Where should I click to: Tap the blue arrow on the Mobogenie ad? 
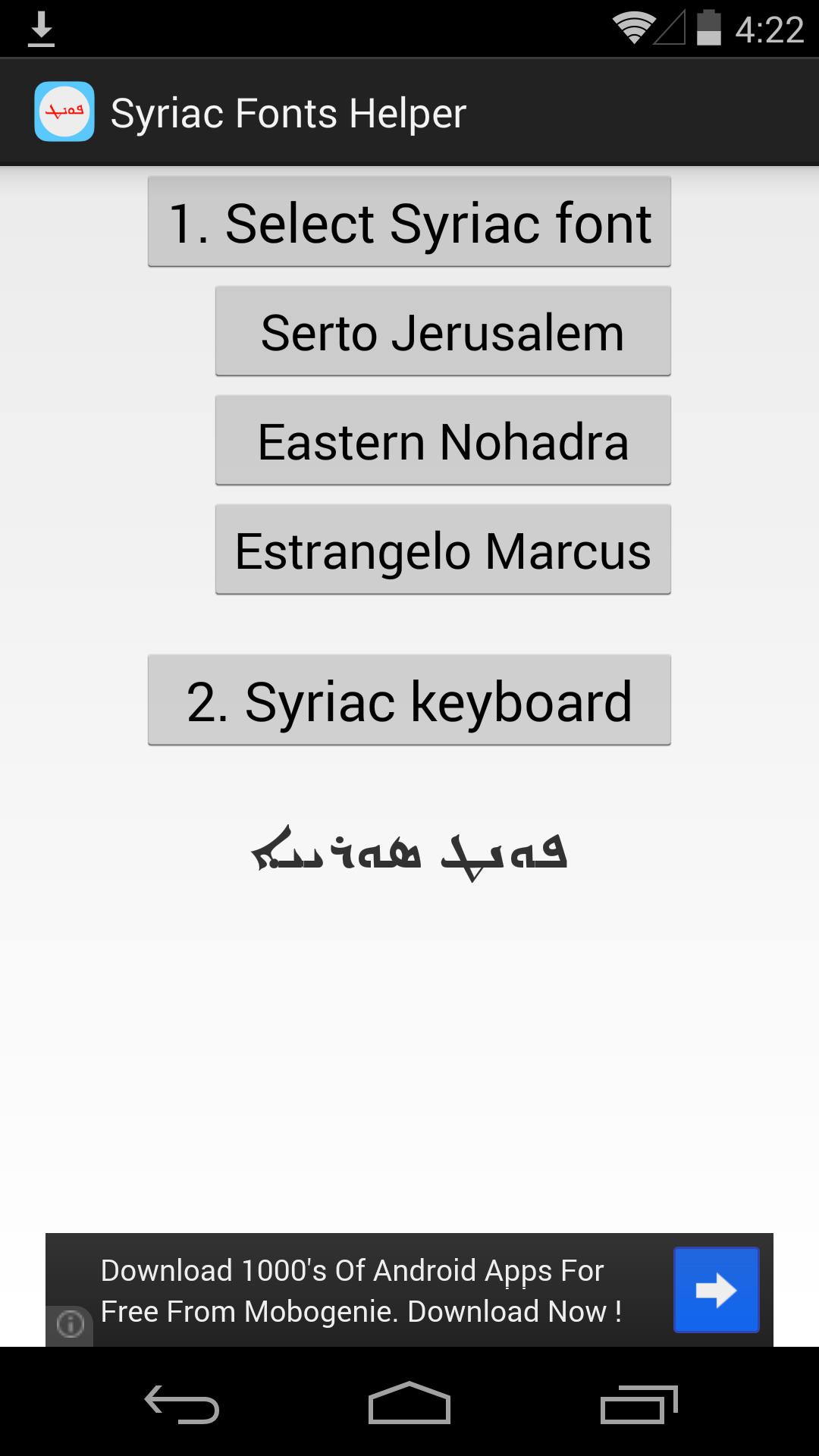tap(716, 1290)
